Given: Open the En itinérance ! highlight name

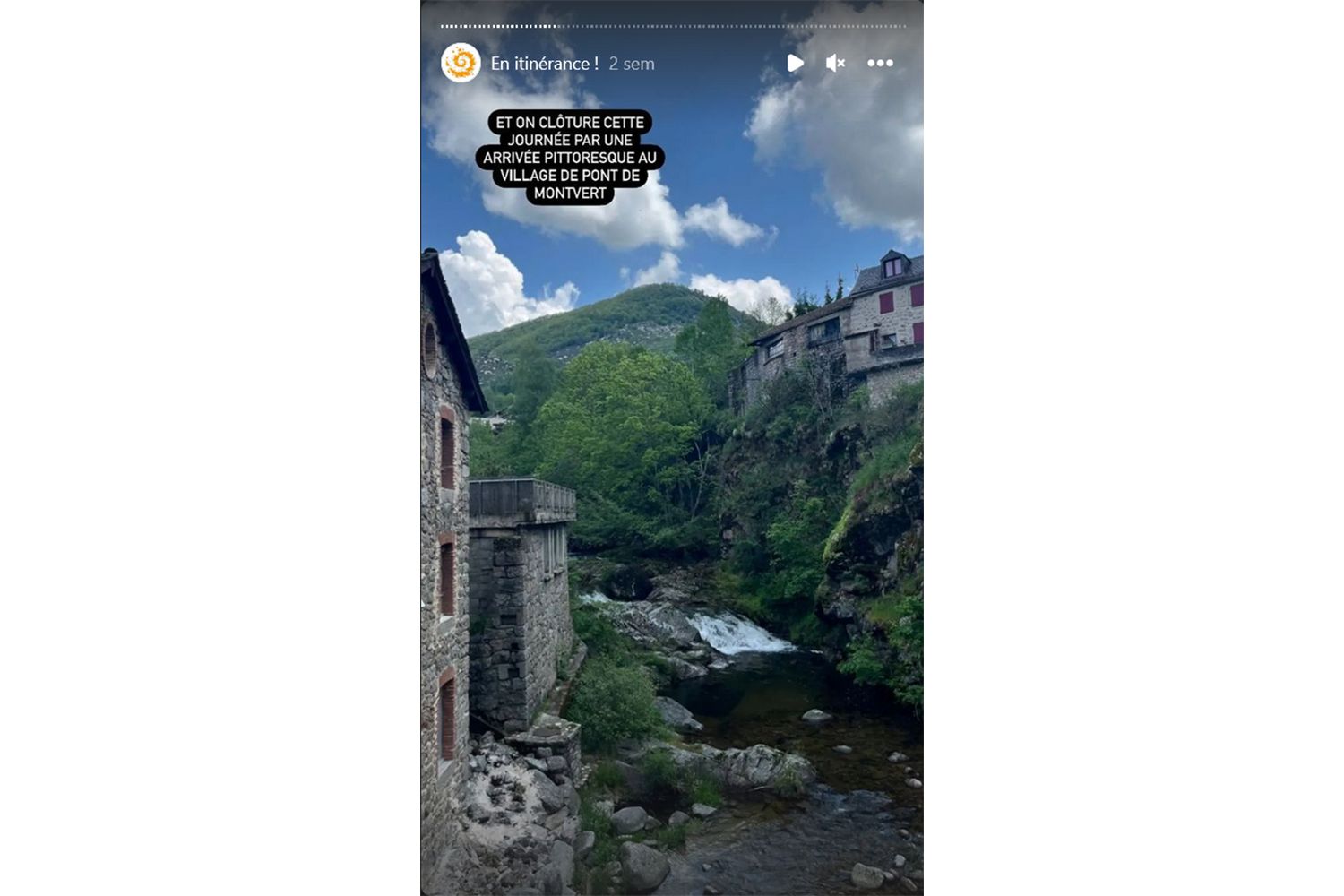Looking at the screenshot, I should pos(544,64).
